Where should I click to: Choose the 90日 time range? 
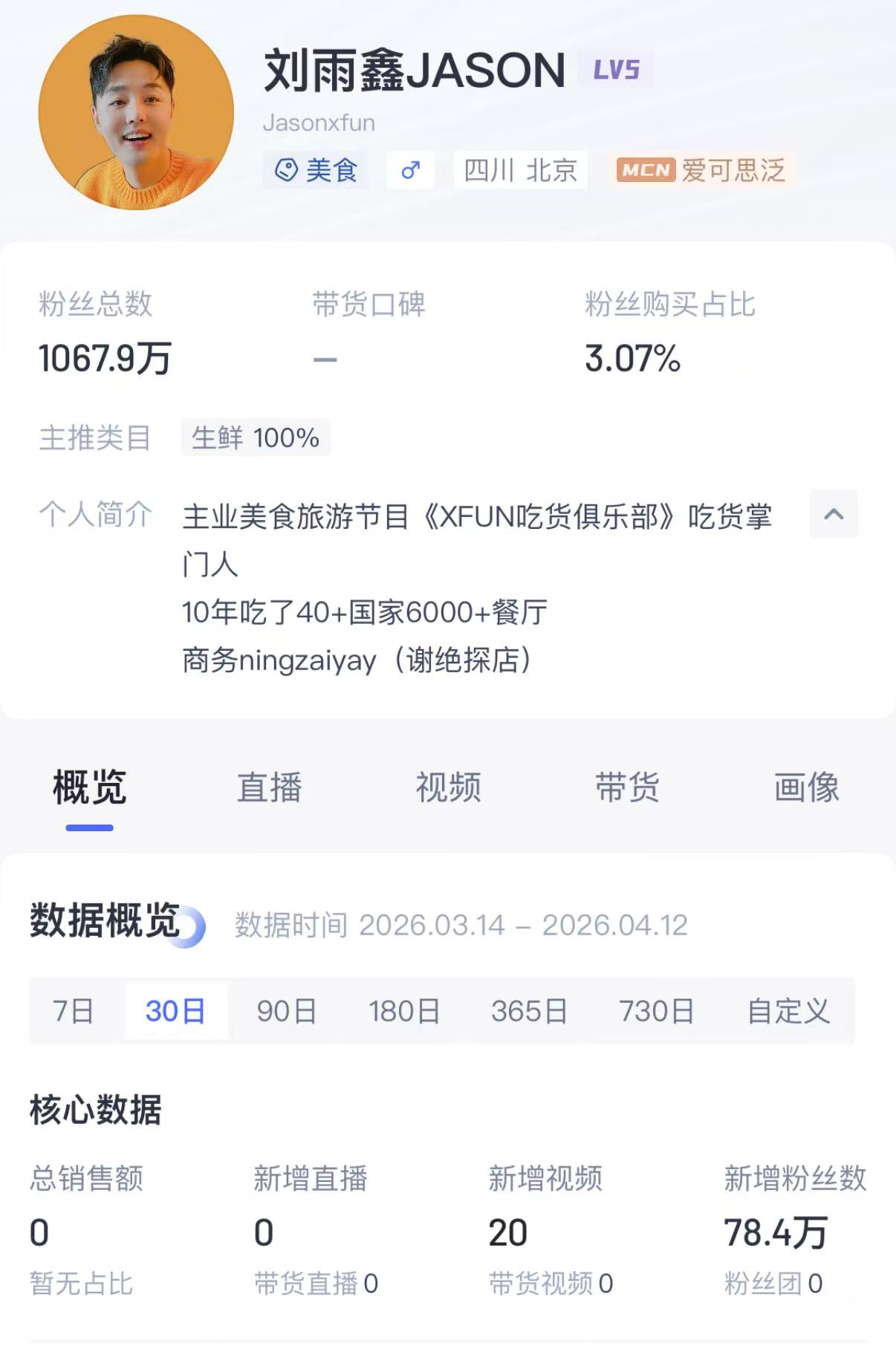coord(287,1011)
